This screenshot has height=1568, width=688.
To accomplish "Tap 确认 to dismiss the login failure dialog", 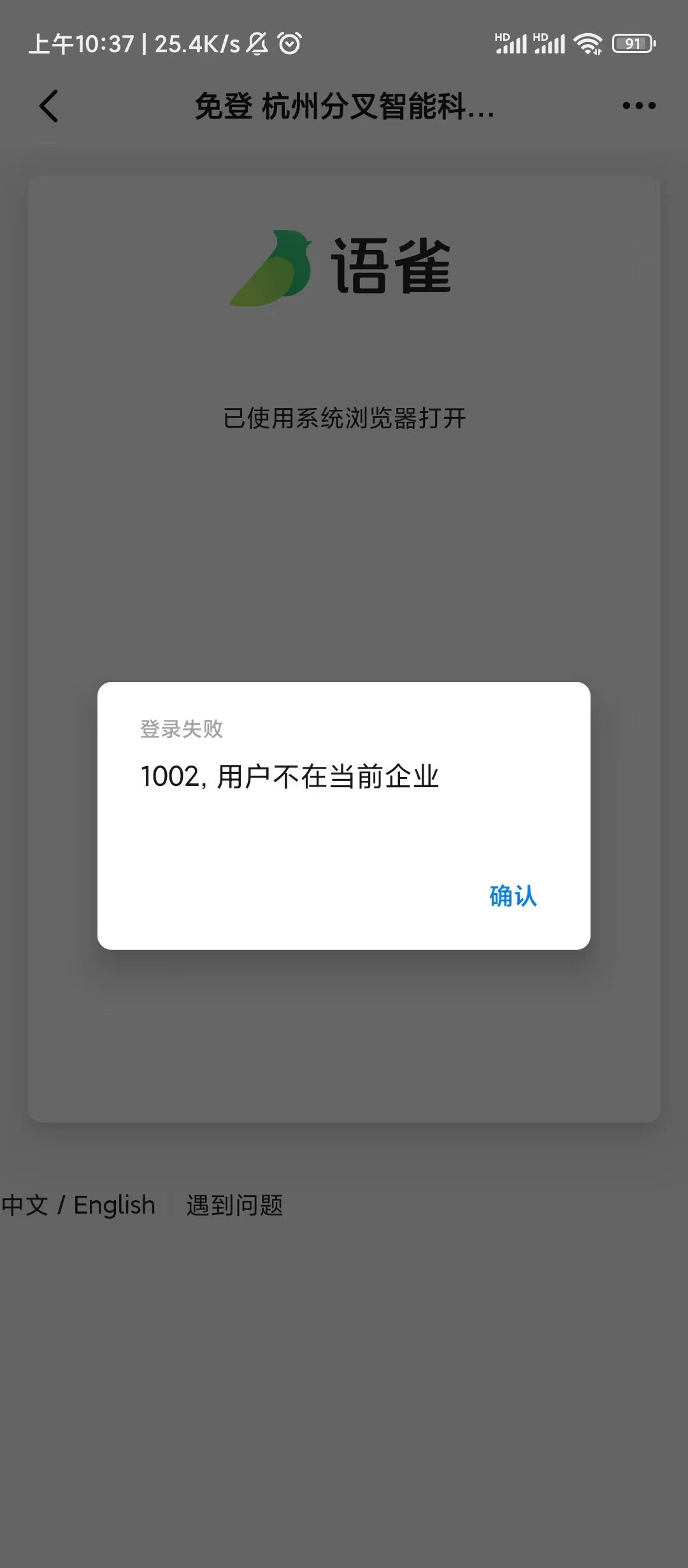I will click(513, 896).
